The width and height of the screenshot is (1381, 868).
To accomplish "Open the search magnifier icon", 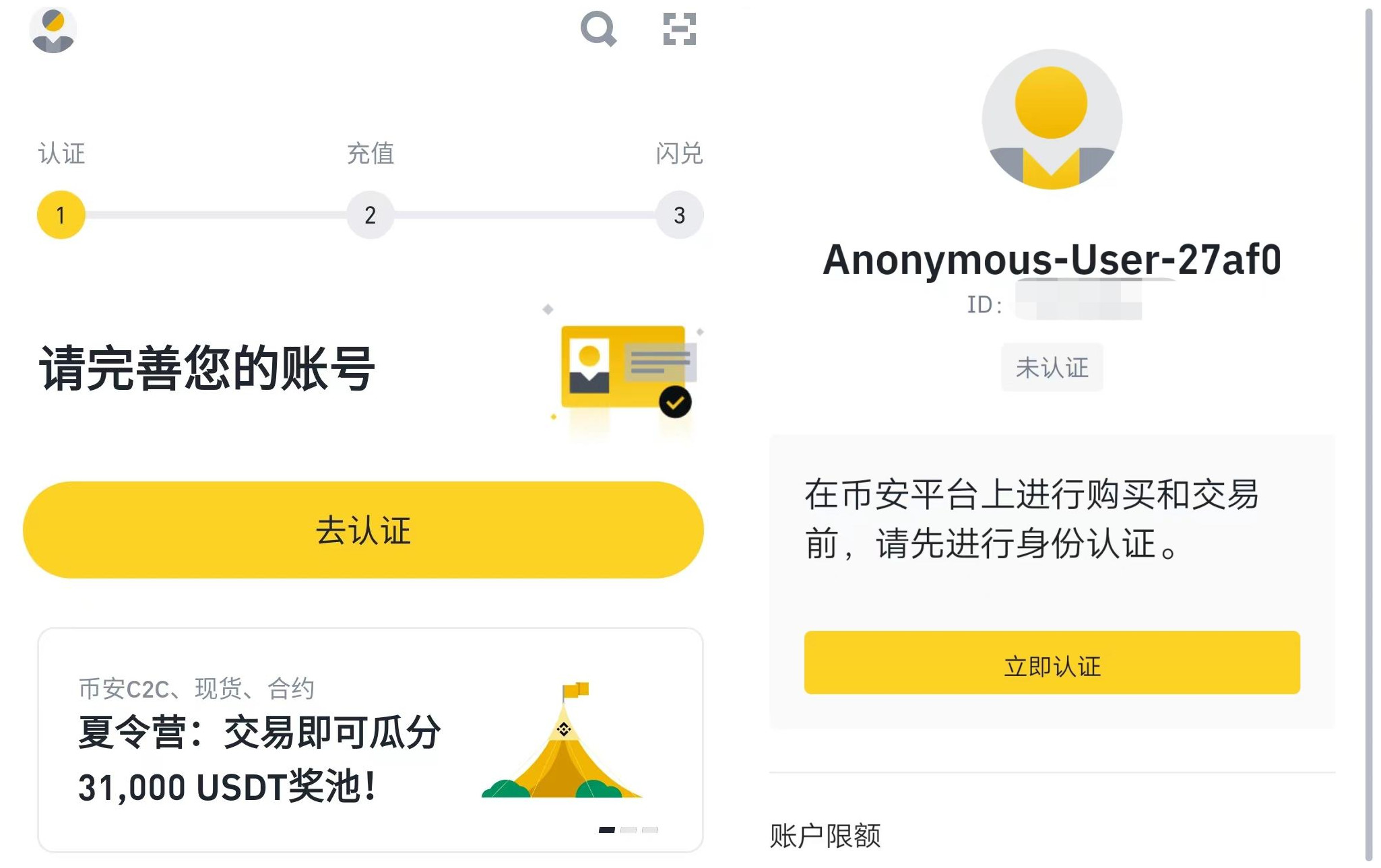I will [598, 29].
